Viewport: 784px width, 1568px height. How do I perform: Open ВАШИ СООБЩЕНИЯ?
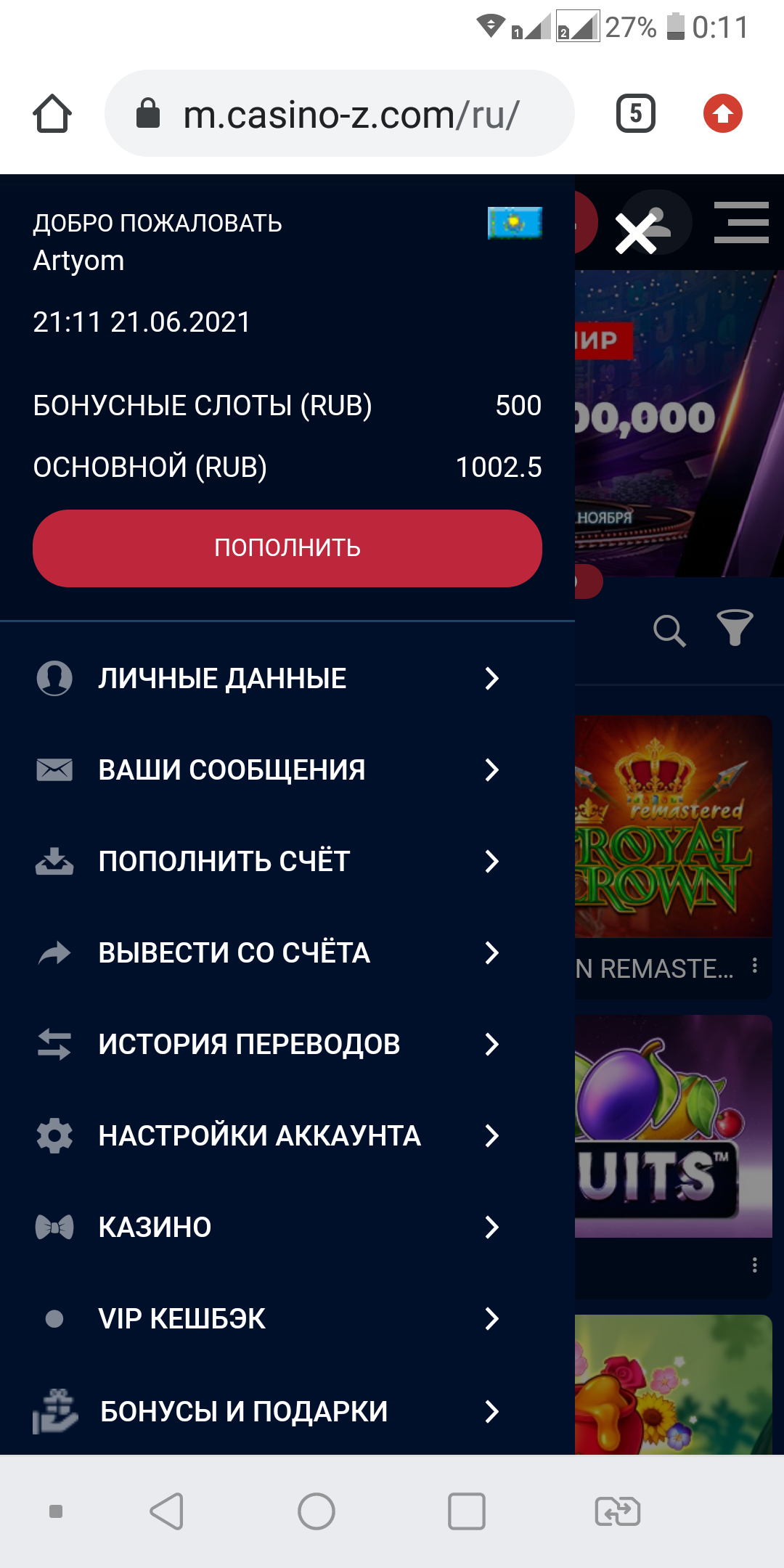pyautogui.click(x=269, y=769)
